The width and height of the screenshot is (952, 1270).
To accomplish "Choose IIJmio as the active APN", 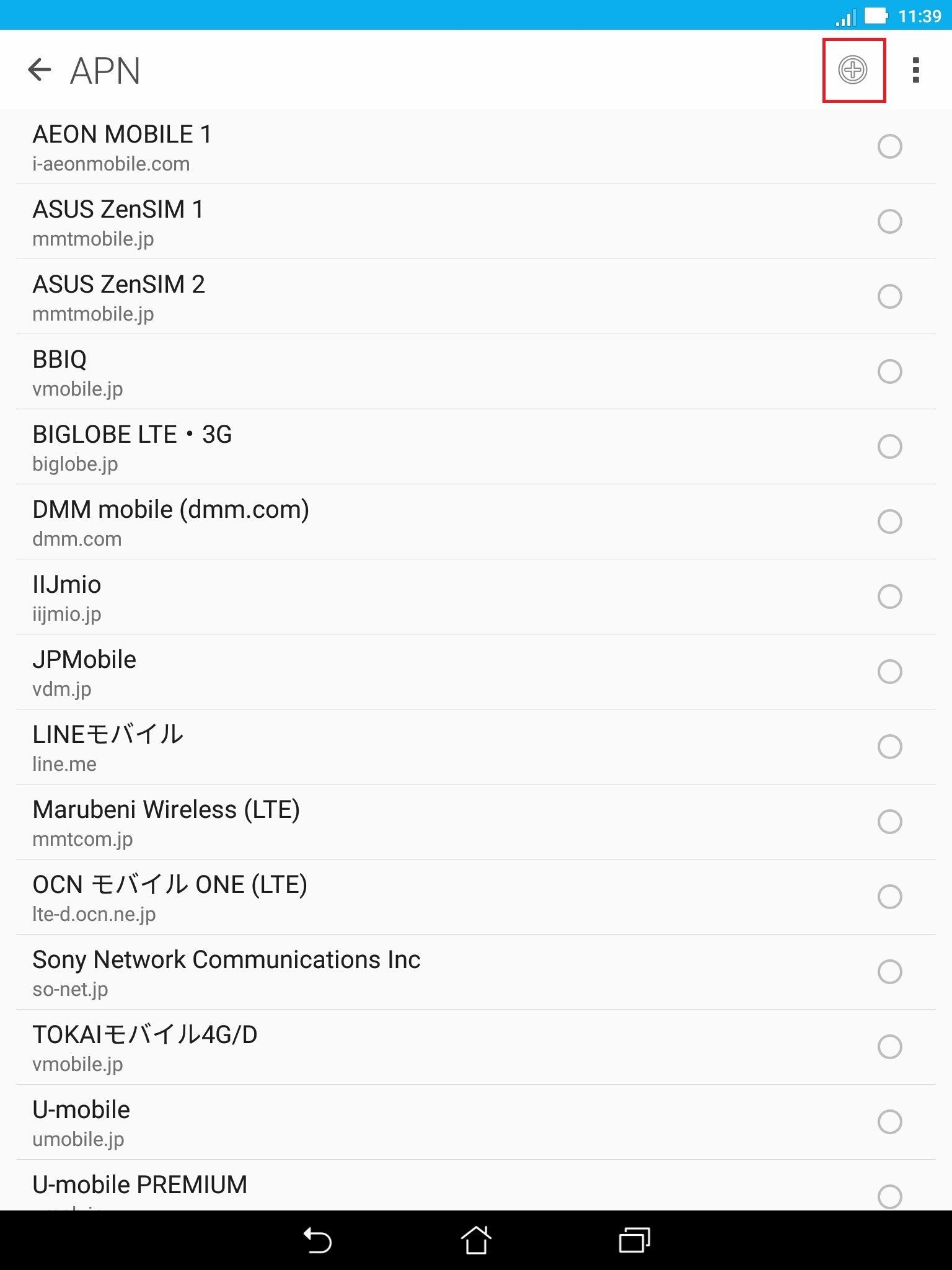I will point(889,597).
